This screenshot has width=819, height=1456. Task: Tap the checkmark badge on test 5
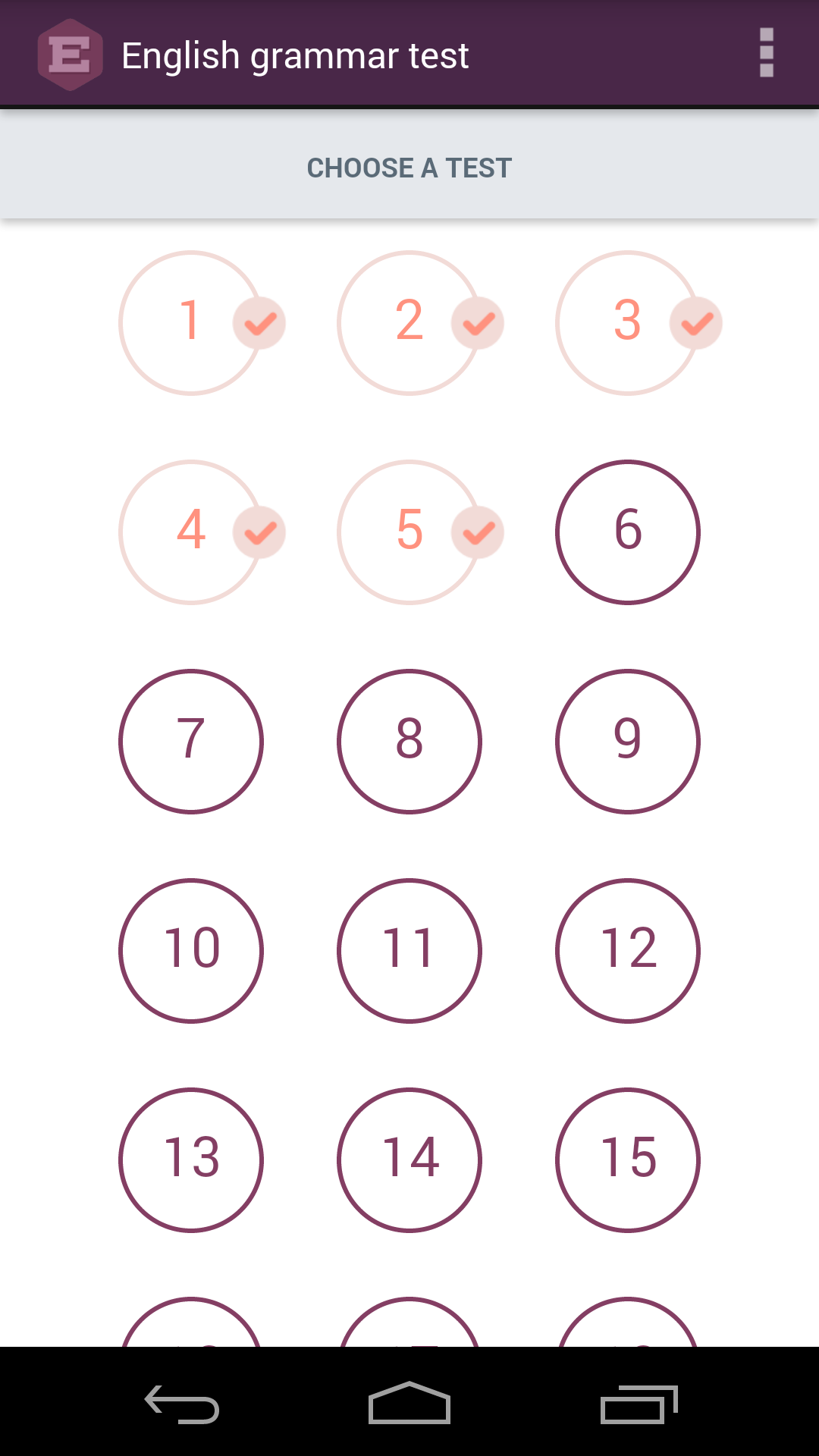tap(479, 532)
